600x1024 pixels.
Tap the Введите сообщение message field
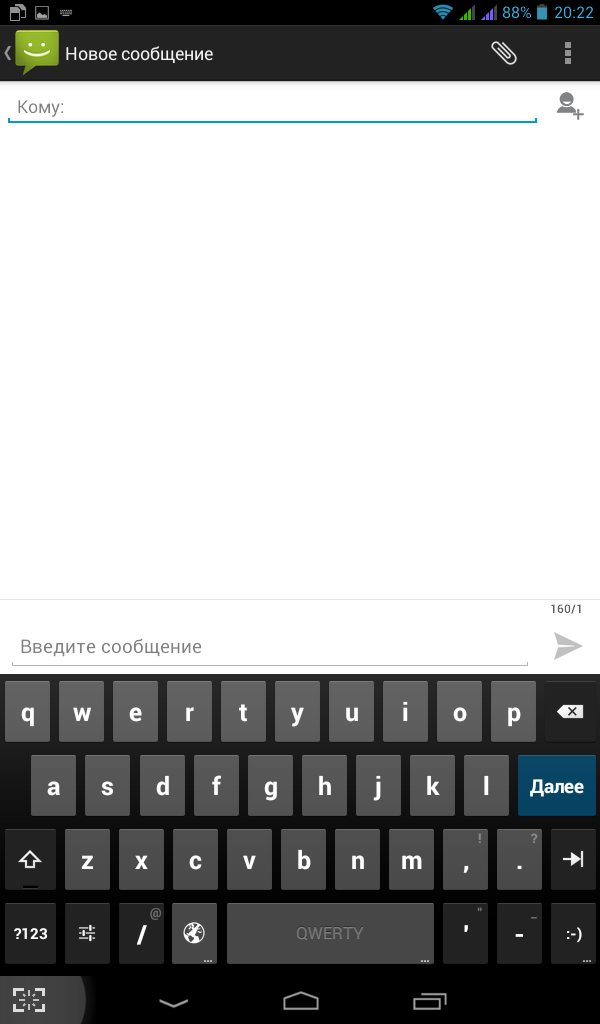click(x=270, y=647)
